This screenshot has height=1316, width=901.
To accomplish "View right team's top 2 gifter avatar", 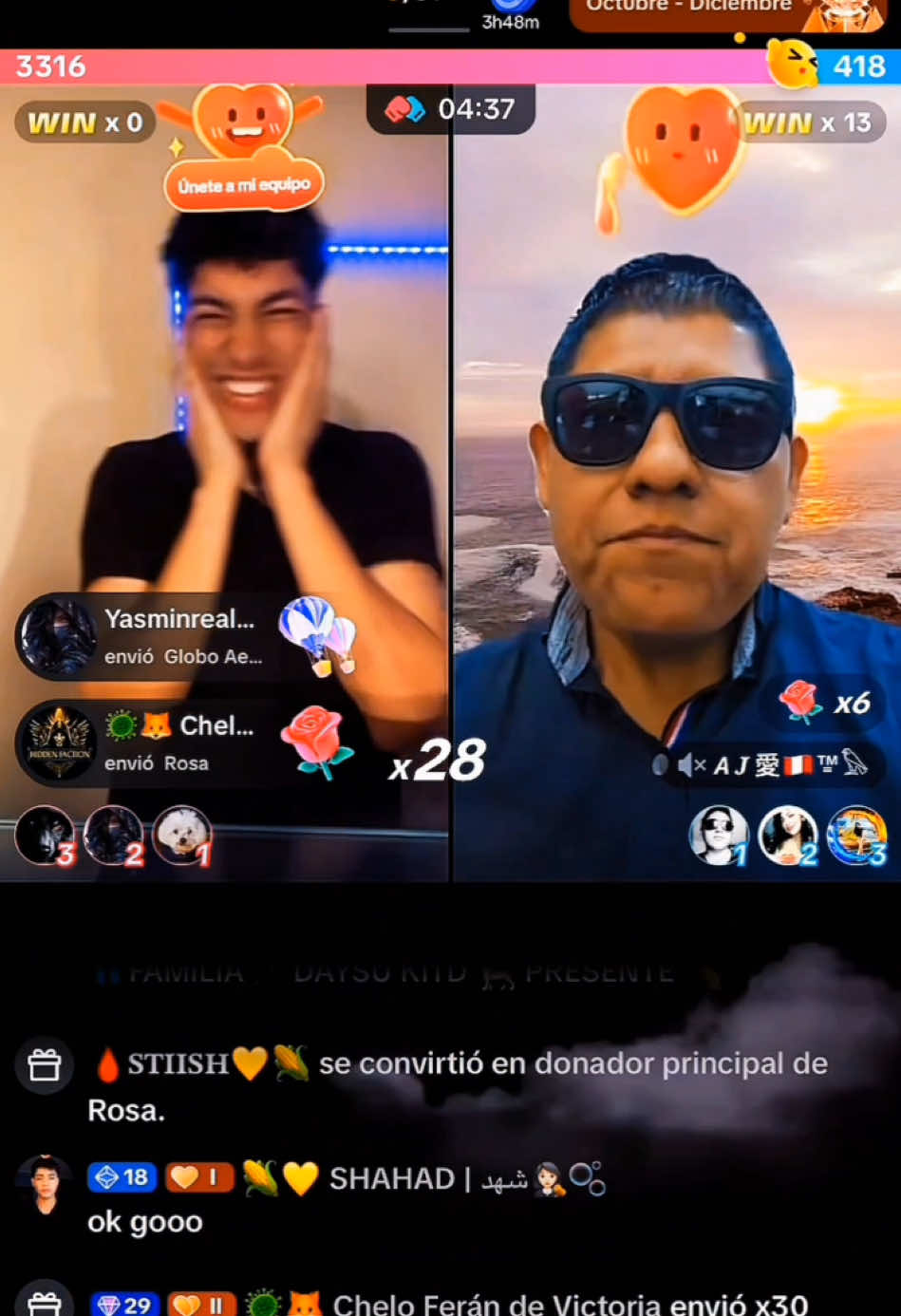I will coord(788,836).
